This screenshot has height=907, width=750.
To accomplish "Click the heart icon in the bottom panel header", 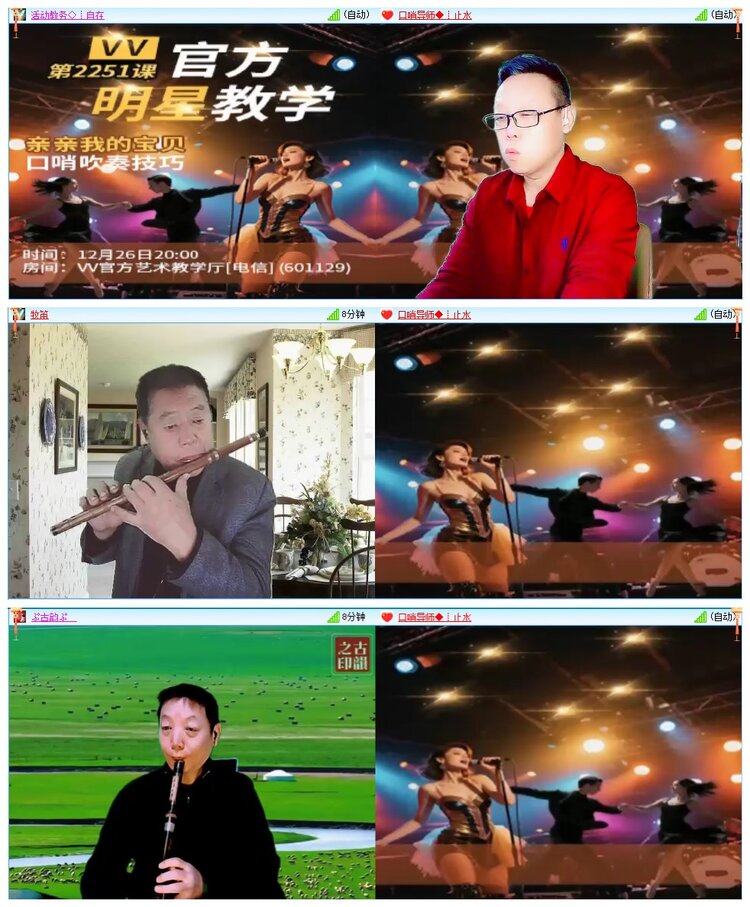I will (386, 618).
